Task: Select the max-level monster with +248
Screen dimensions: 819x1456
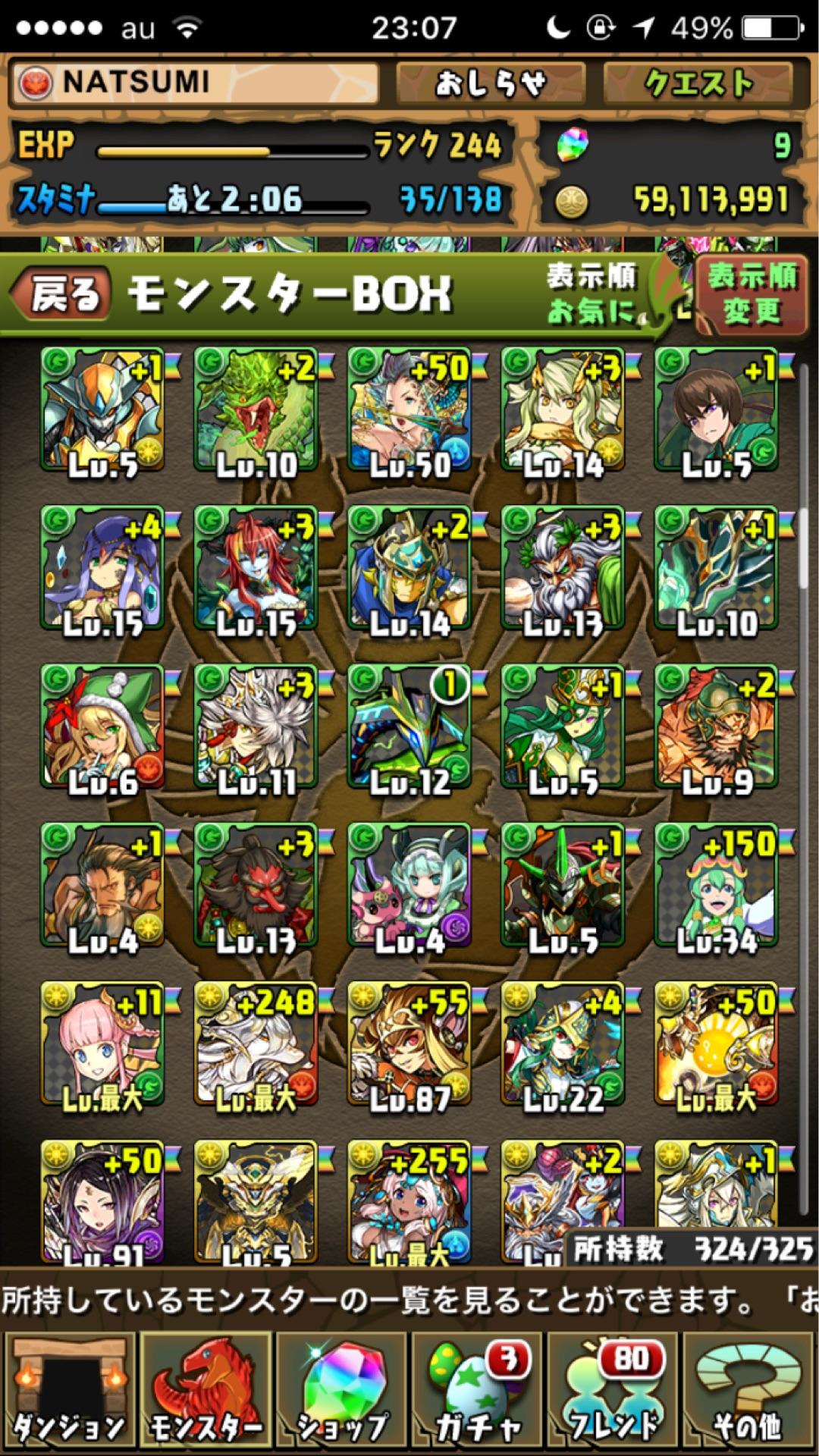Action: 256,1044
